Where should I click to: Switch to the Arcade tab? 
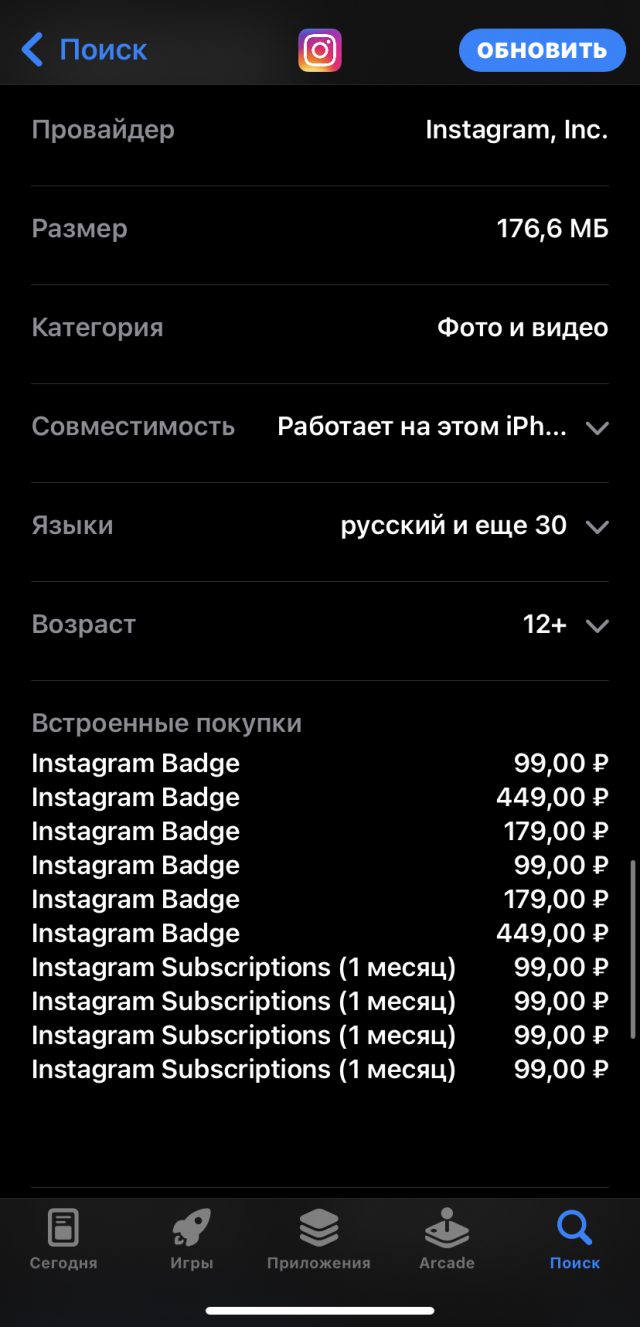tap(447, 1239)
